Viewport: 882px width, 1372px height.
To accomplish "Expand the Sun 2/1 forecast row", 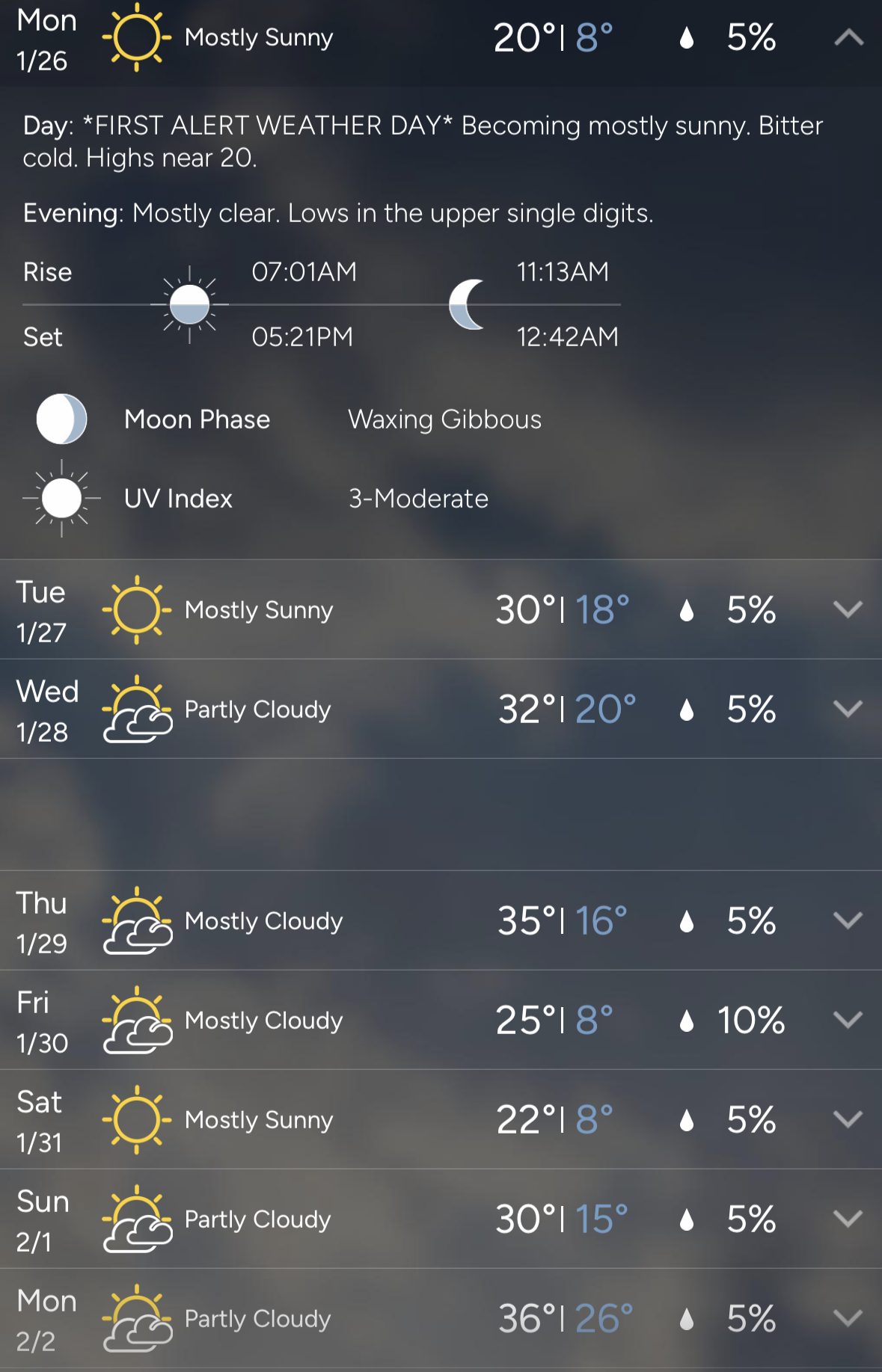I will pos(848,1219).
